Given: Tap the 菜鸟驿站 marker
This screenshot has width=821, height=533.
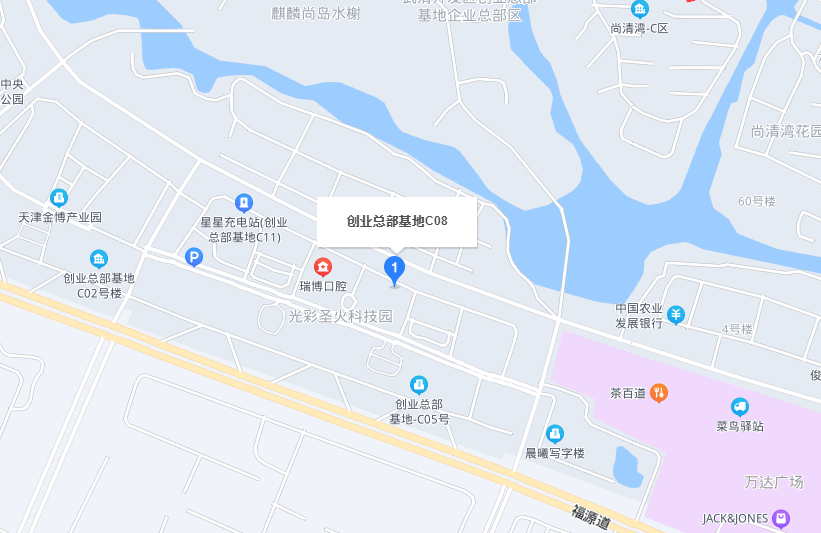Looking at the screenshot, I should [740, 406].
